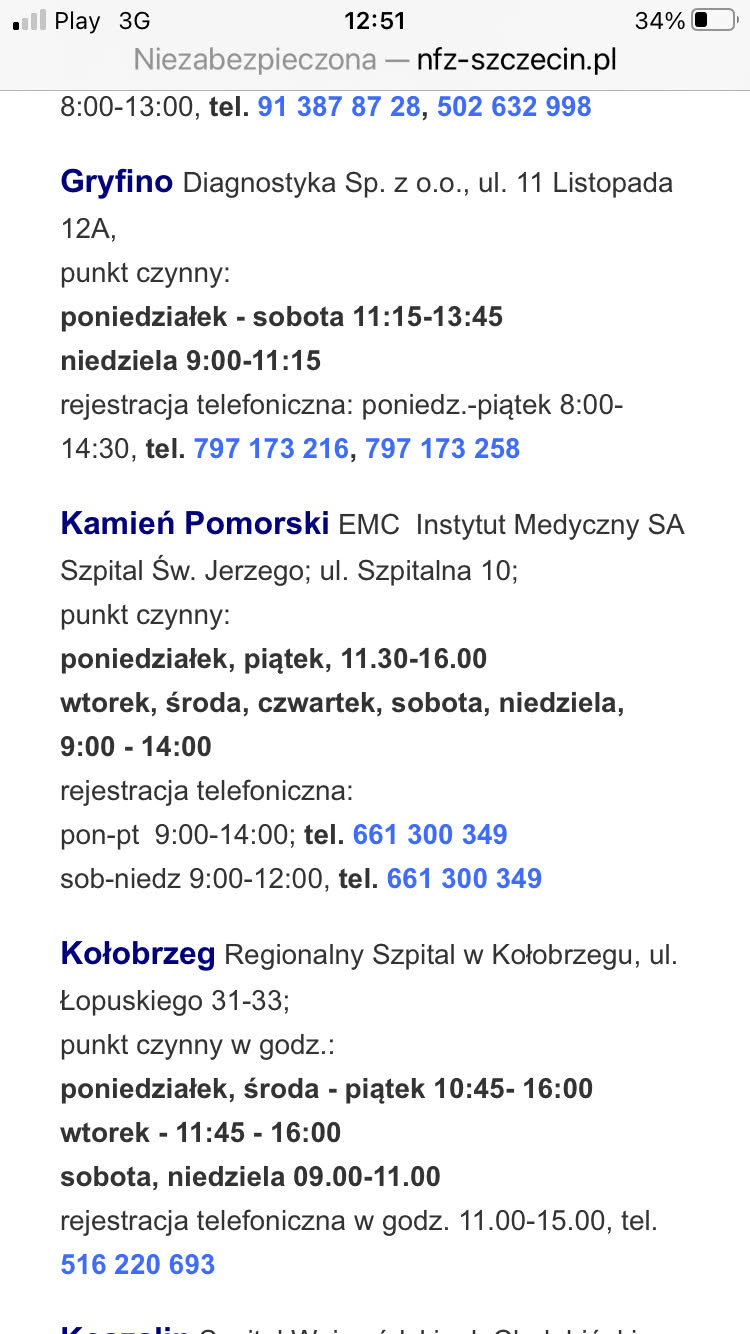Expand the nfz-szczecin.pl address bar
Image resolution: width=750 pixels, height=1334 pixels.
point(375,60)
